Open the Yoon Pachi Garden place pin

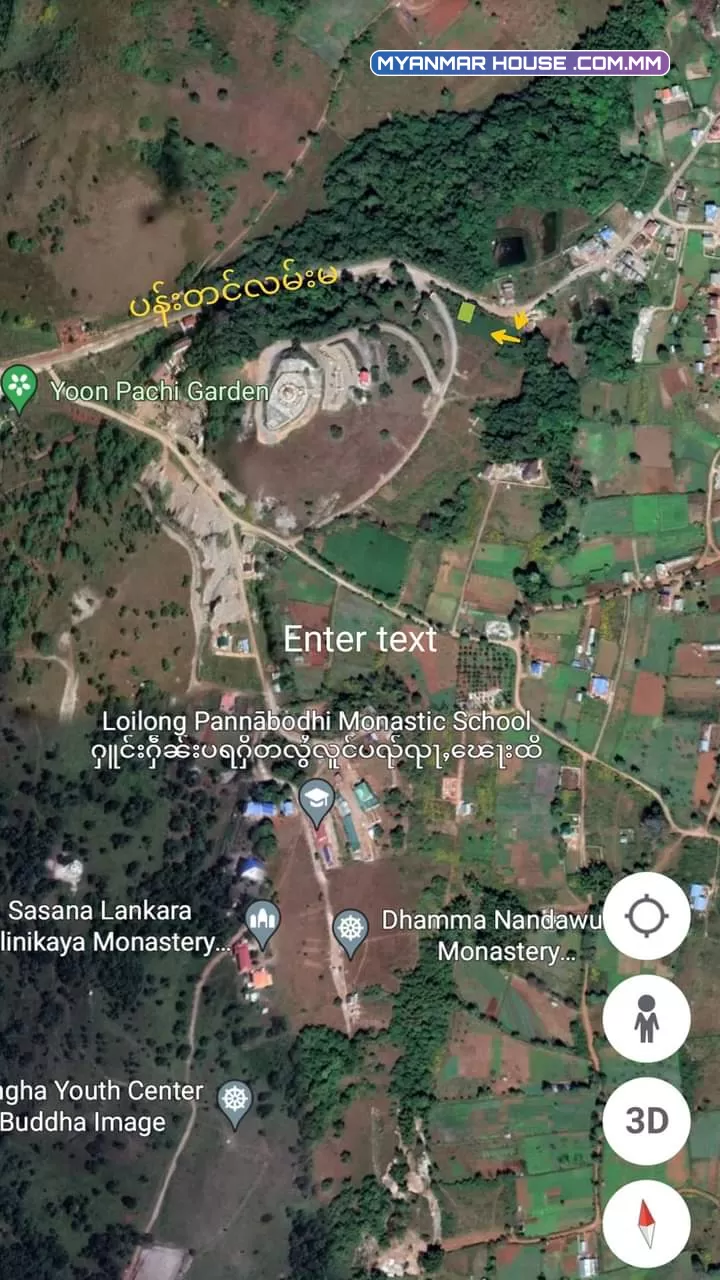pyautogui.click(x=19, y=388)
